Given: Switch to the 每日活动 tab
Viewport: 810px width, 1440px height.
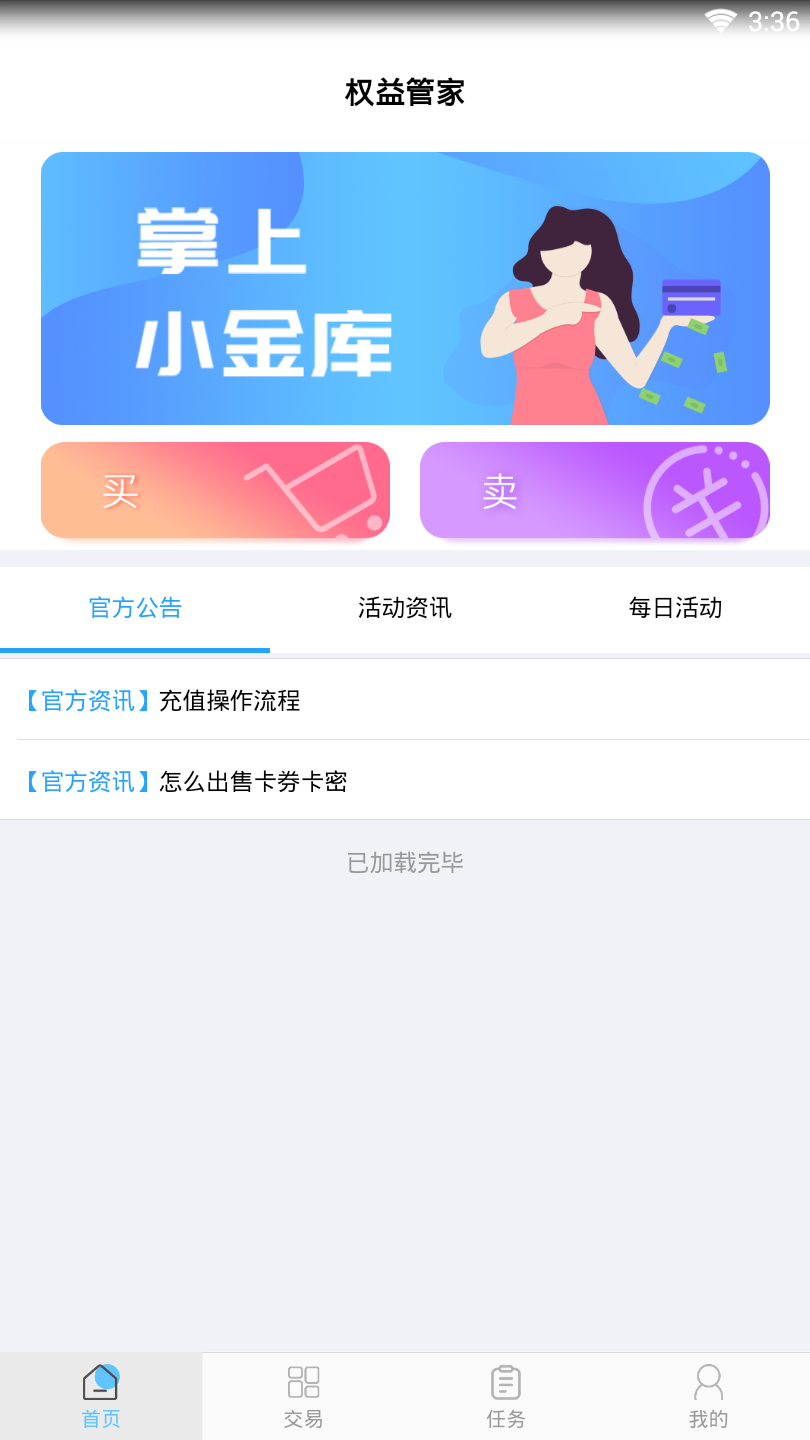Looking at the screenshot, I should coord(675,608).
